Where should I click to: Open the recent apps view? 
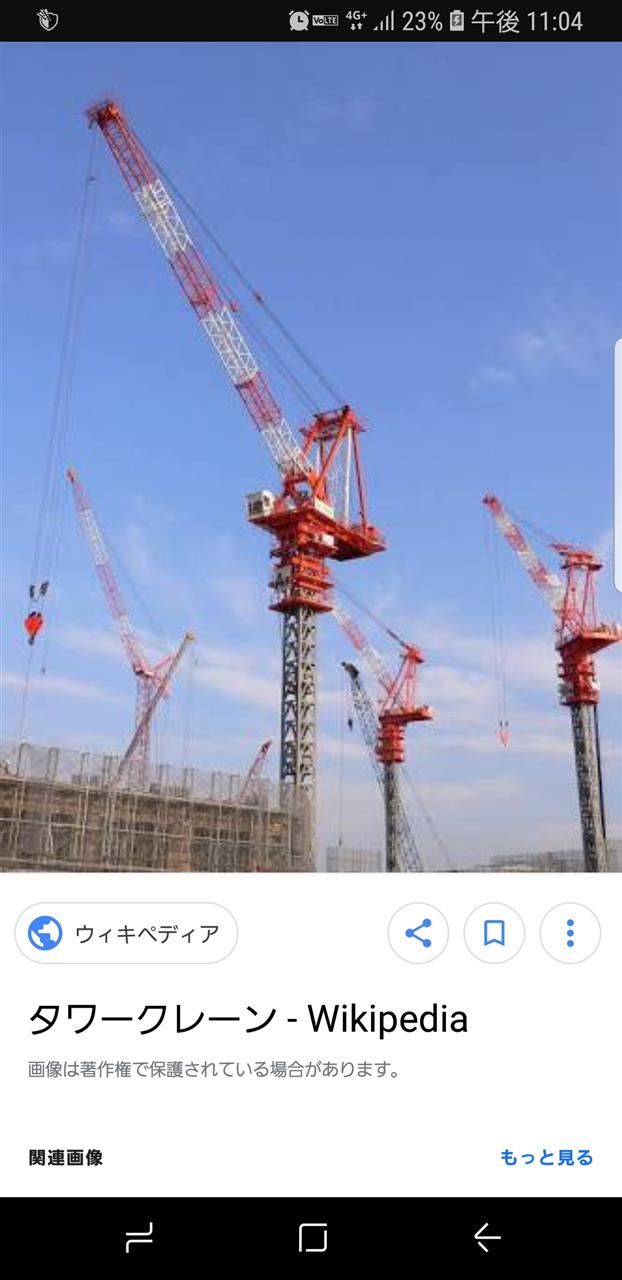[139, 1238]
